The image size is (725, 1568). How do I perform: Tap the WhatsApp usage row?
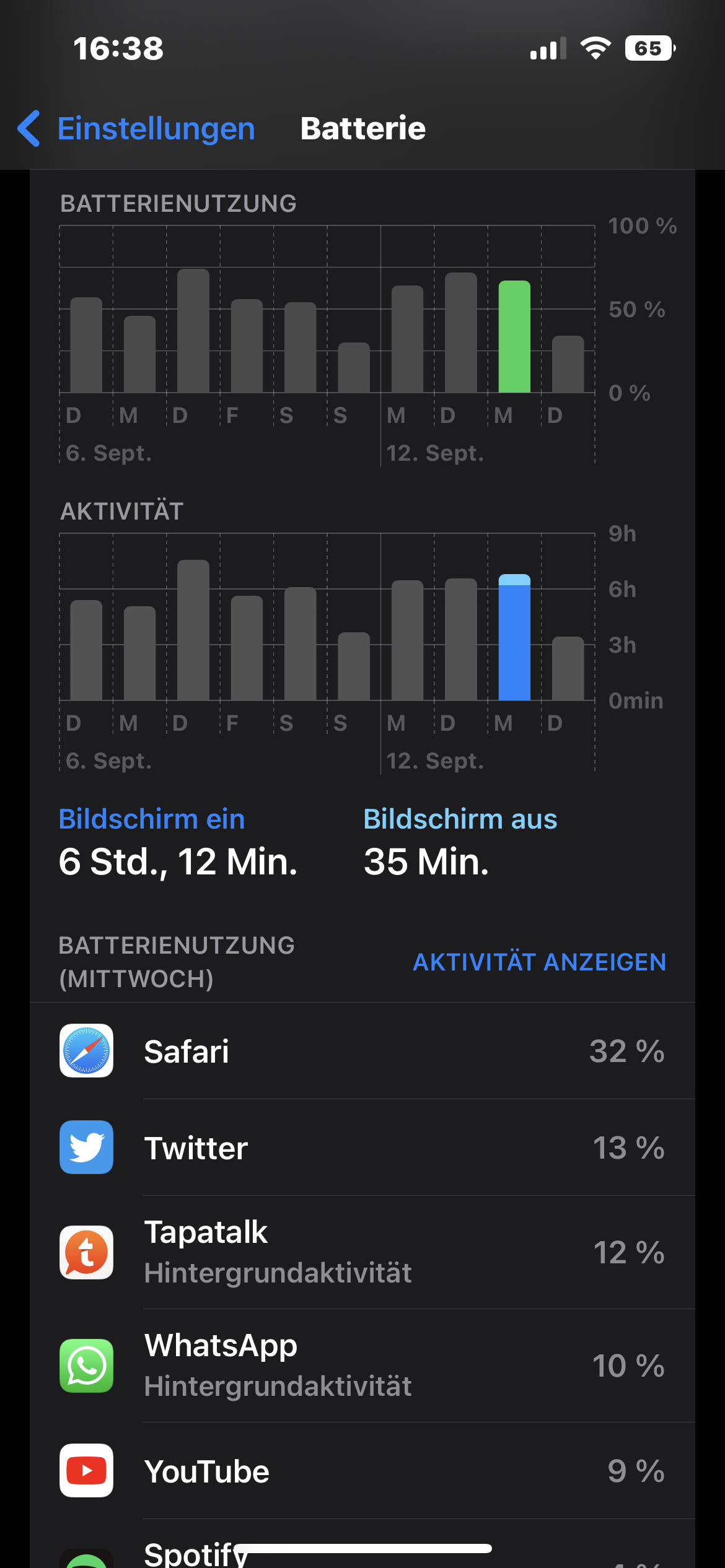pos(362,1365)
